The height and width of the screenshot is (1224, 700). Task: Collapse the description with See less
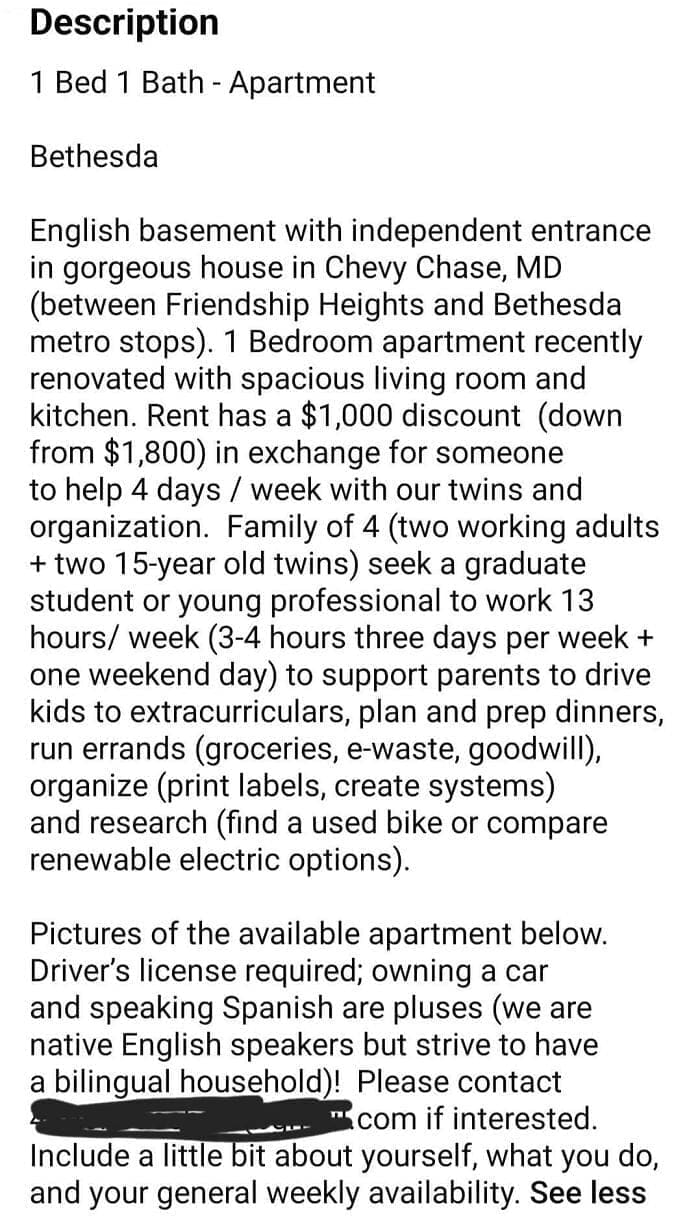pyautogui.click(x=587, y=1193)
